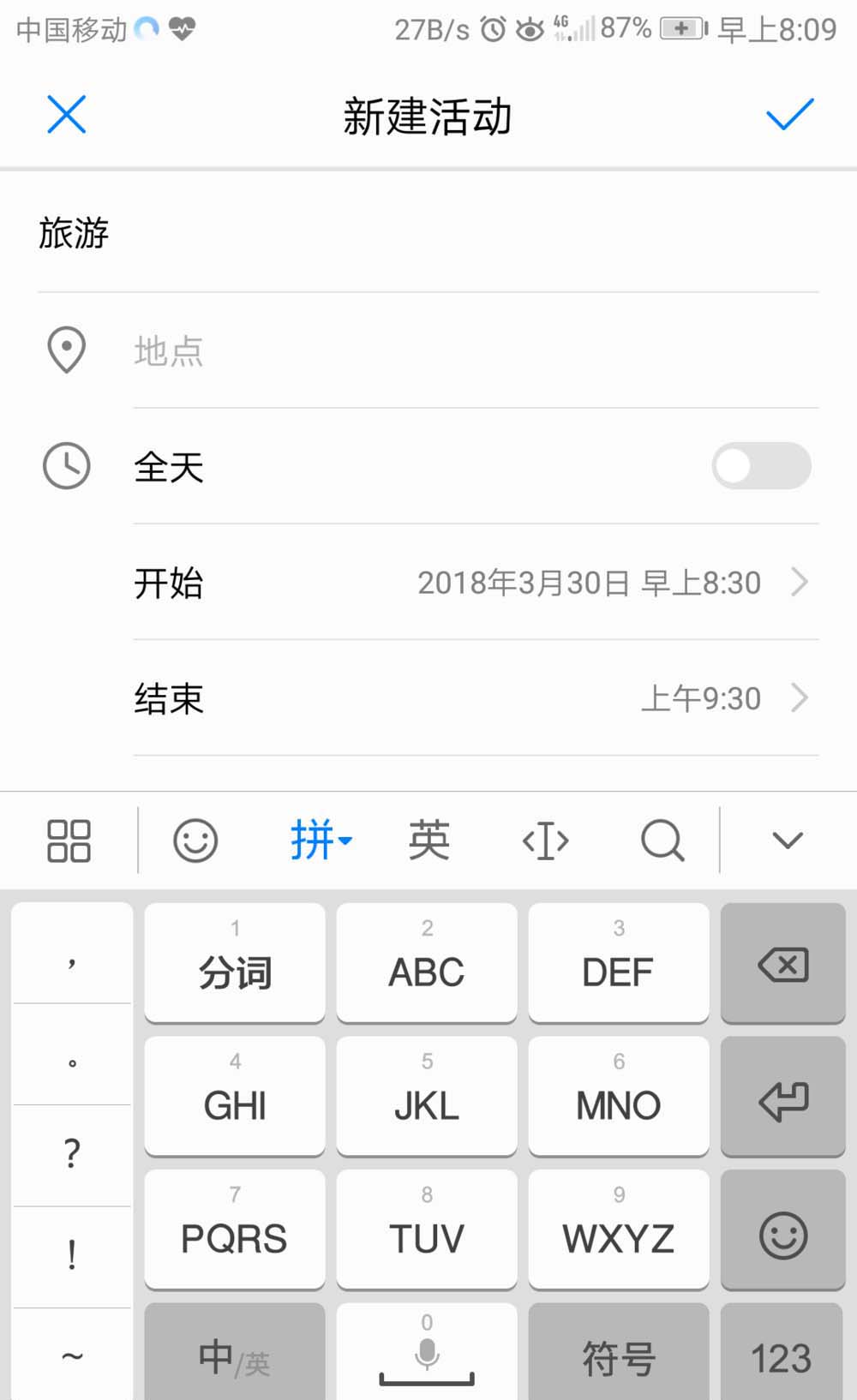The width and height of the screenshot is (857, 1400).
Task: Open the emoji panel in keyboard toolbar
Action: click(x=195, y=841)
